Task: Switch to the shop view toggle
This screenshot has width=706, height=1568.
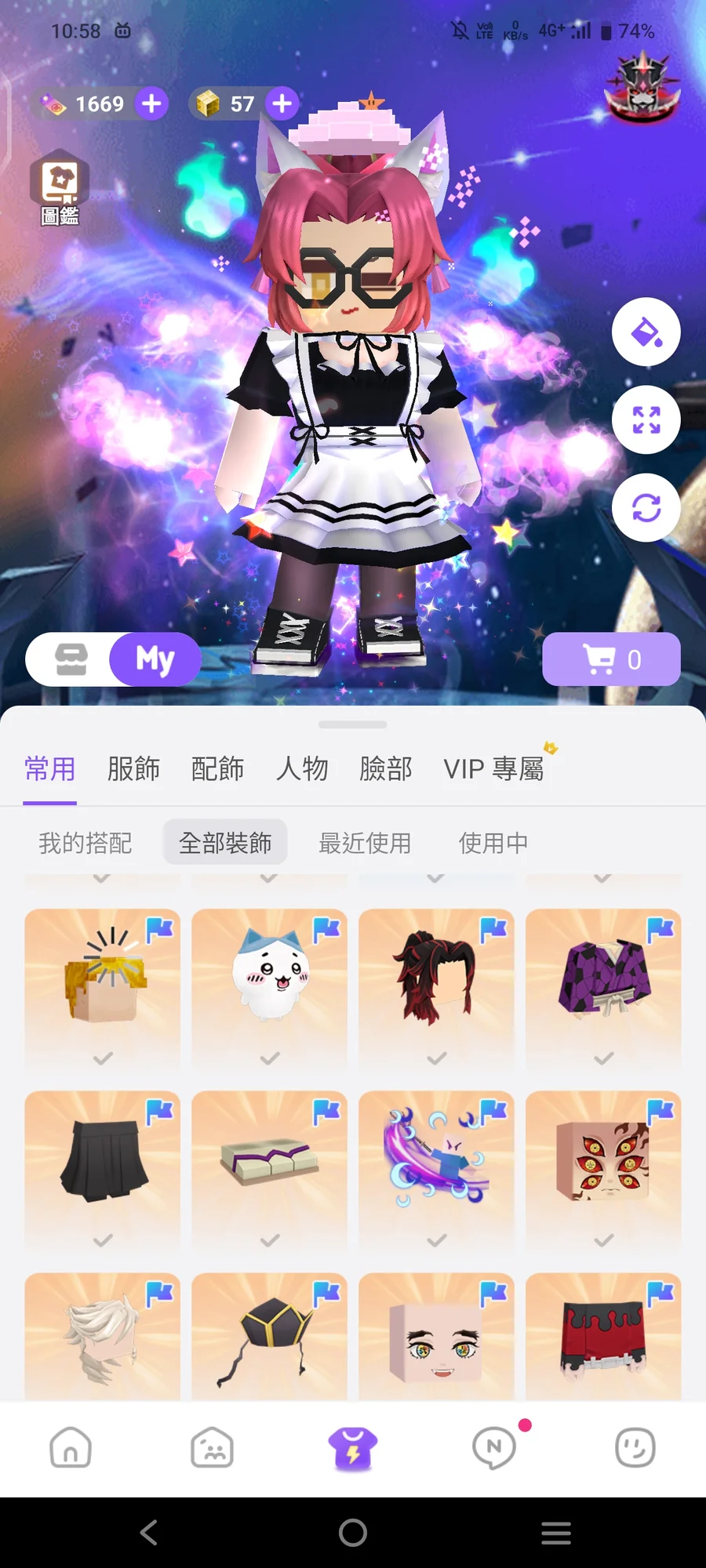Action: (x=71, y=659)
